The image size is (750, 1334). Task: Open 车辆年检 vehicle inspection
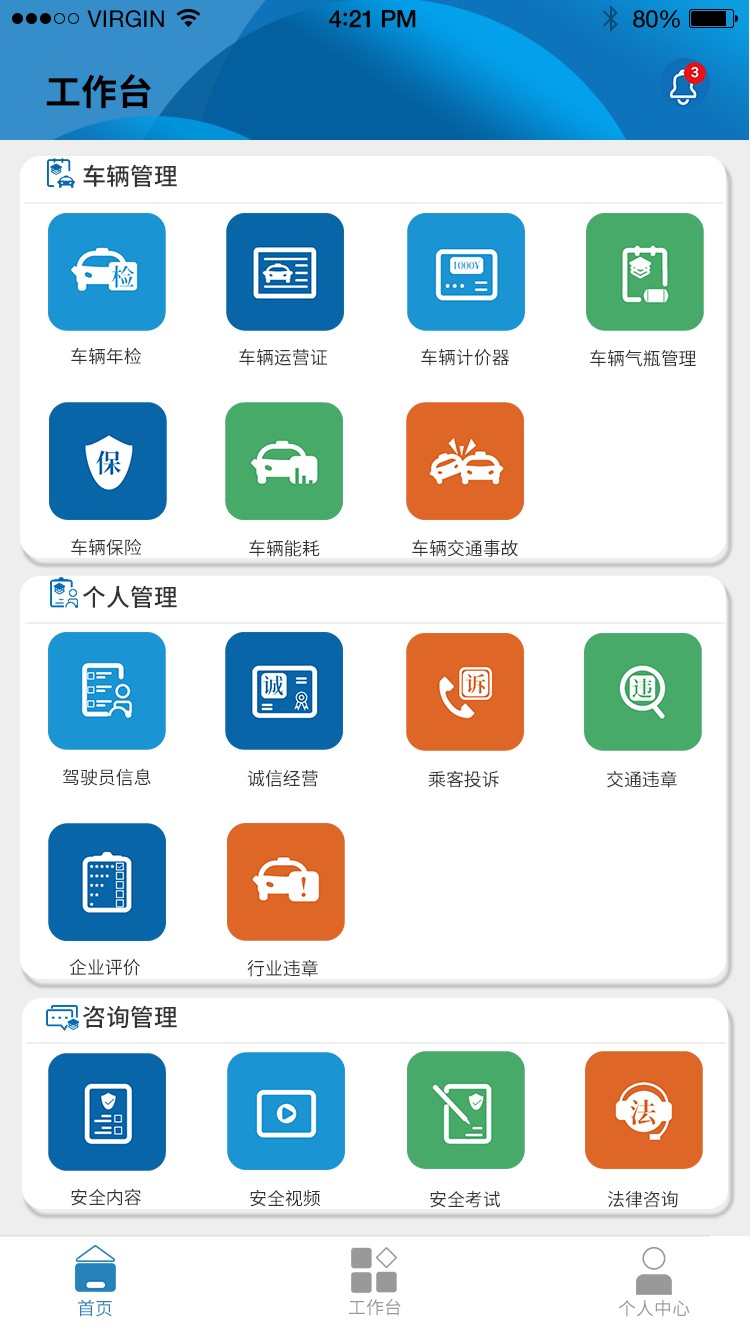point(107,272)
